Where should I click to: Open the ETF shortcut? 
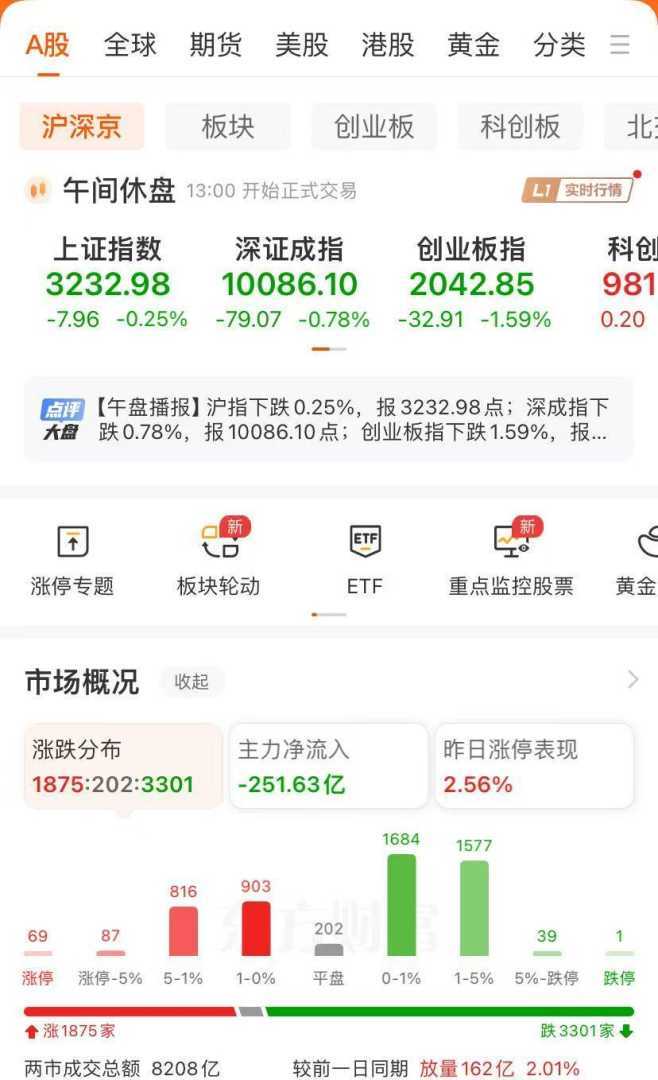365,560
